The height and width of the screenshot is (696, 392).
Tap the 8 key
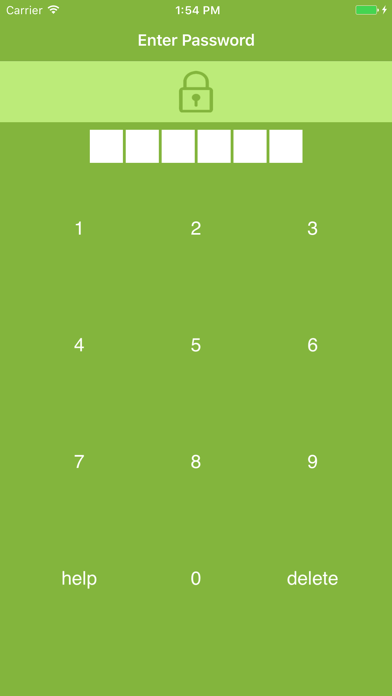coord(196,462)
